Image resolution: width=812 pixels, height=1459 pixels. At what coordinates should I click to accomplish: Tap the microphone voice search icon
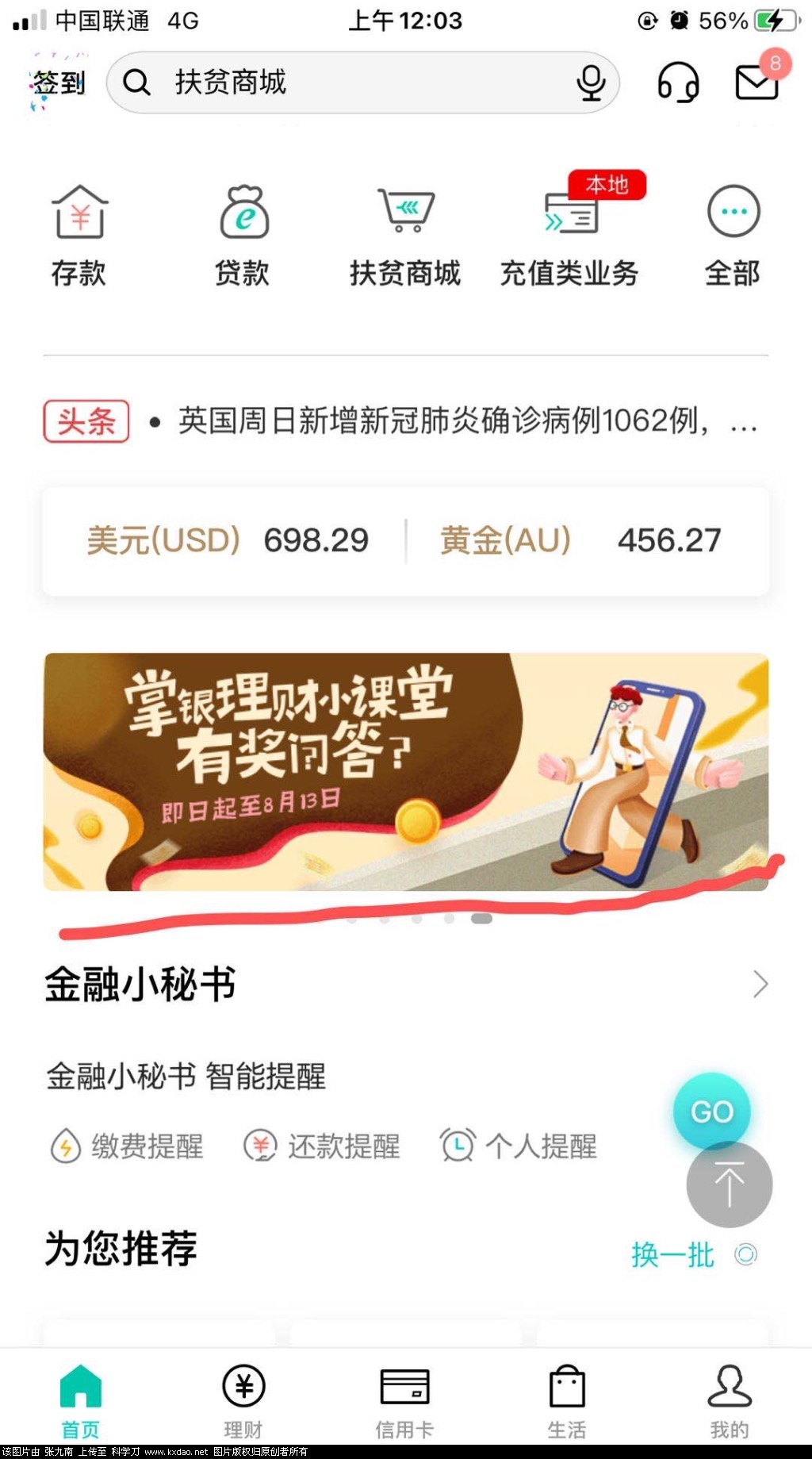pos(591,83)
